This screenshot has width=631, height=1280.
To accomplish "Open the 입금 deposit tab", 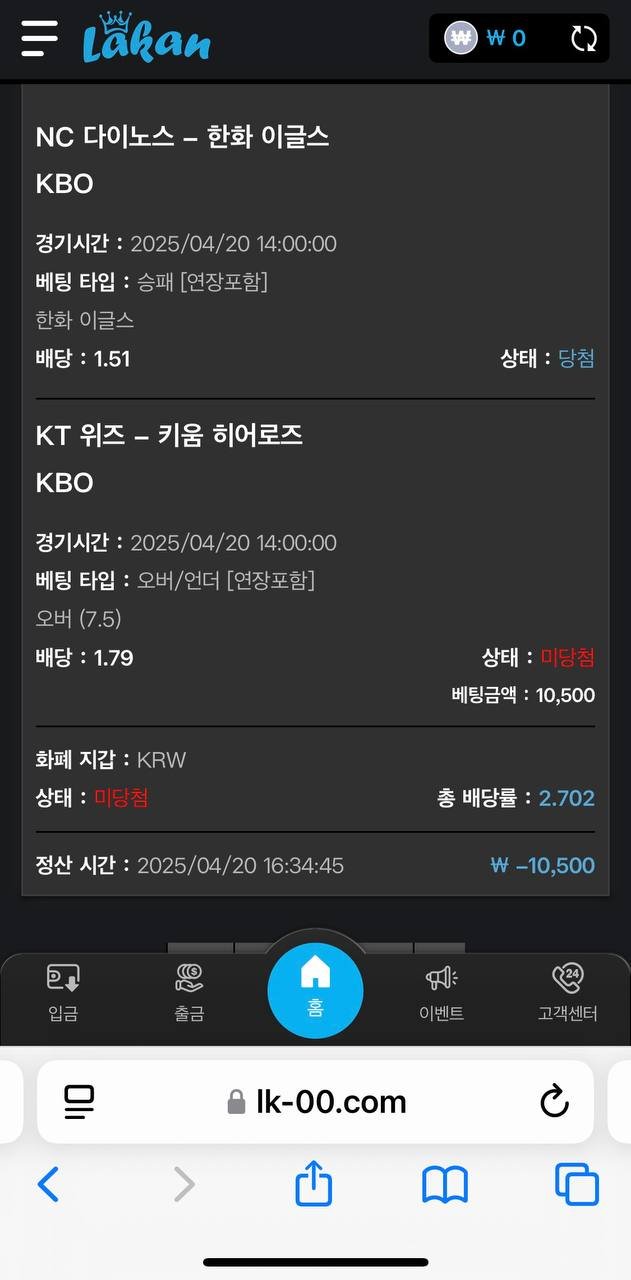I will tap(63, 992).
